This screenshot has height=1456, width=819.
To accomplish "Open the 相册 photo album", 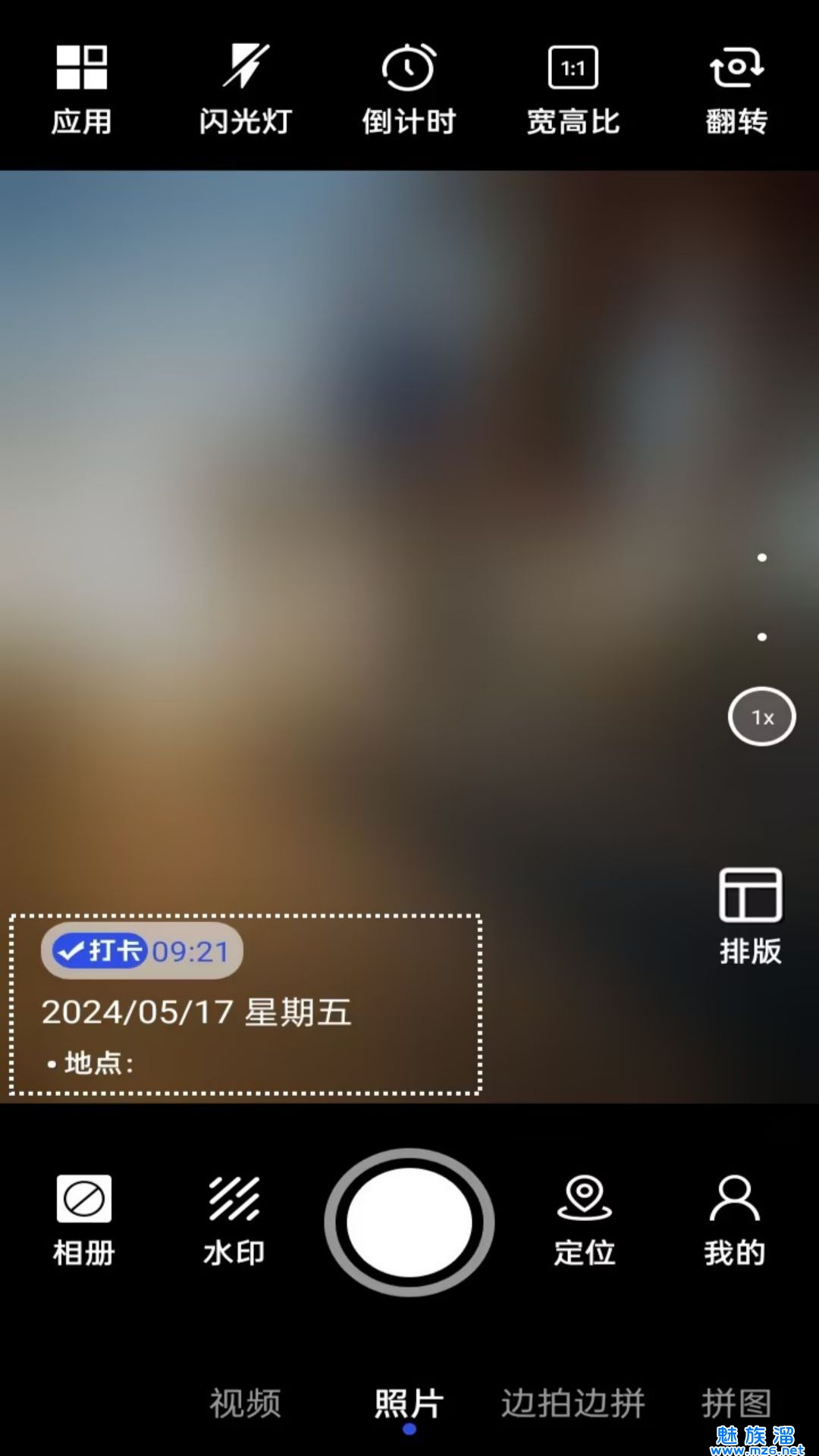I will click(x=83, y=1221).
